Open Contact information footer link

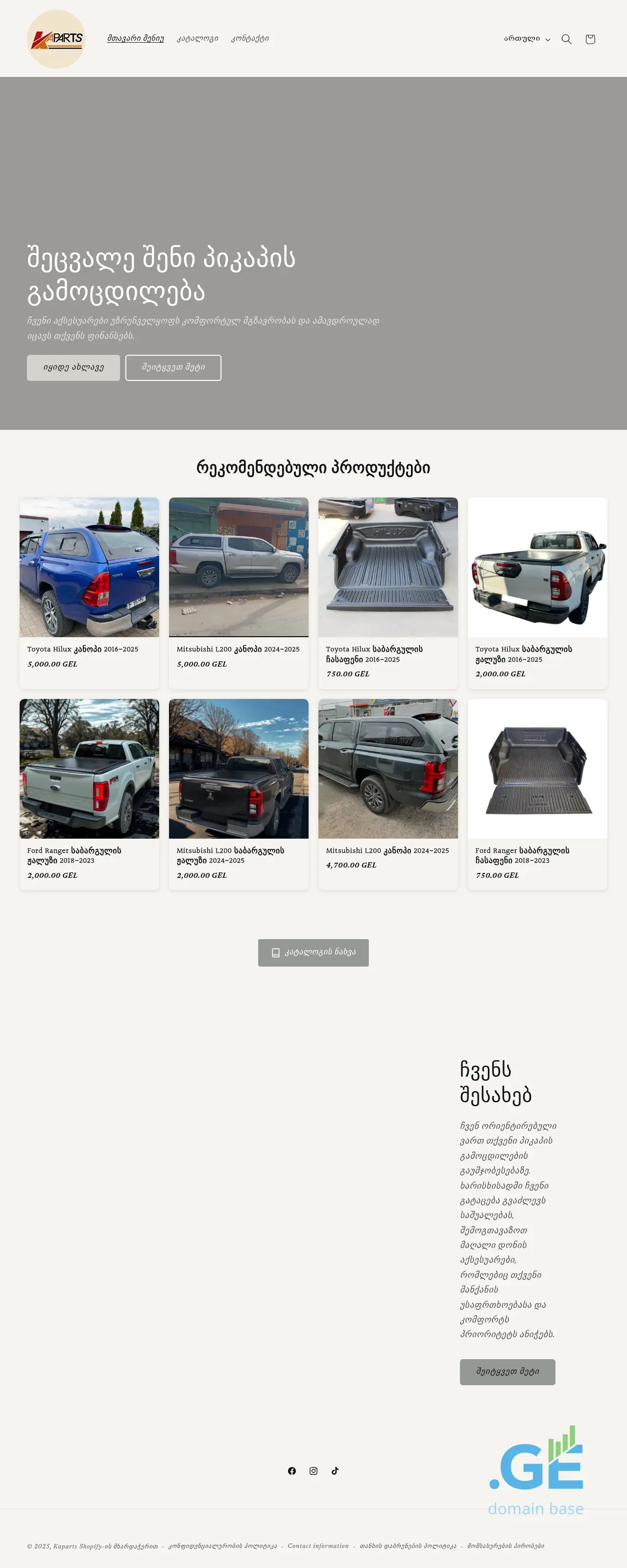pyautogui.click(x=318, y=1545)
